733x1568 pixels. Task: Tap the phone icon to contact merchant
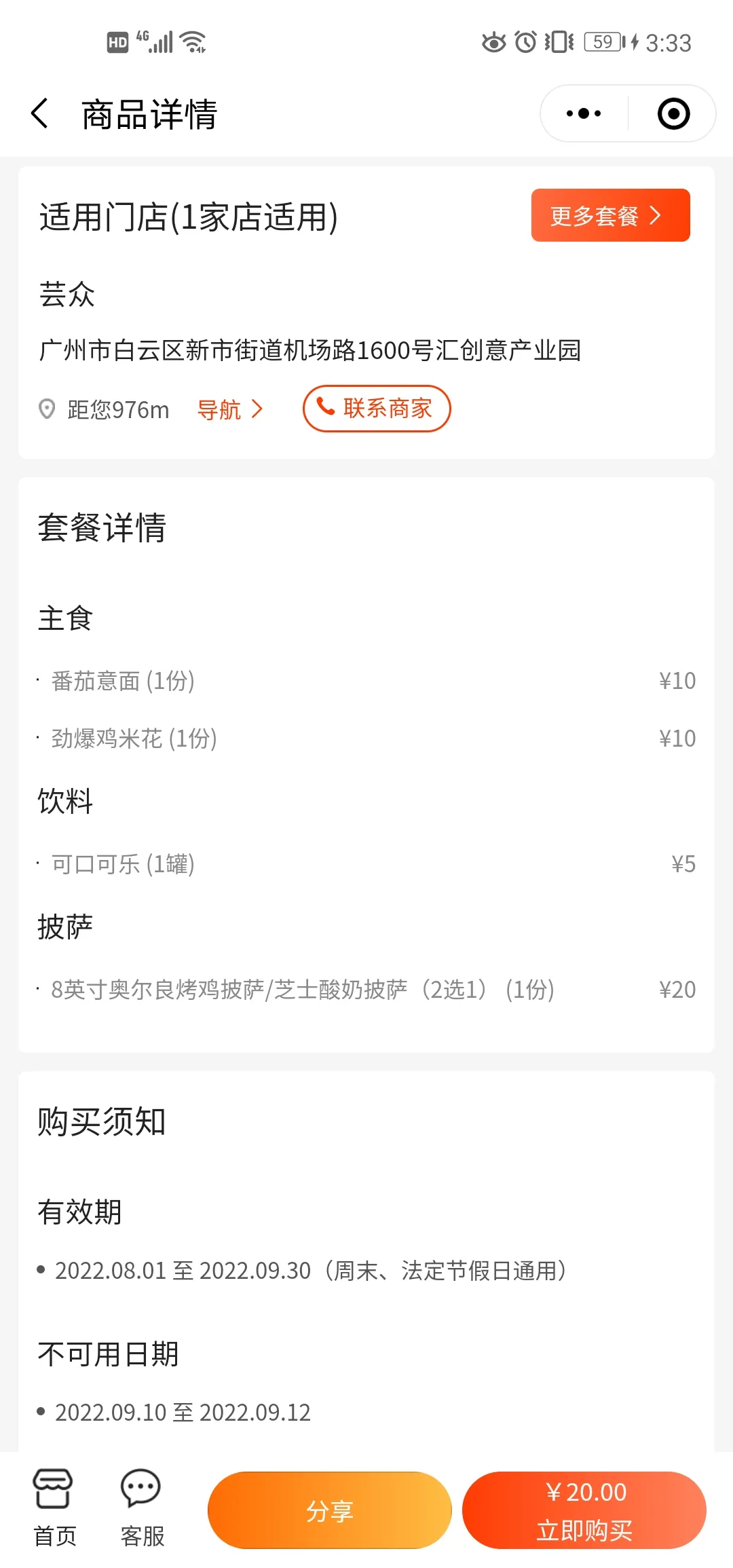click(x=324, y=407)
